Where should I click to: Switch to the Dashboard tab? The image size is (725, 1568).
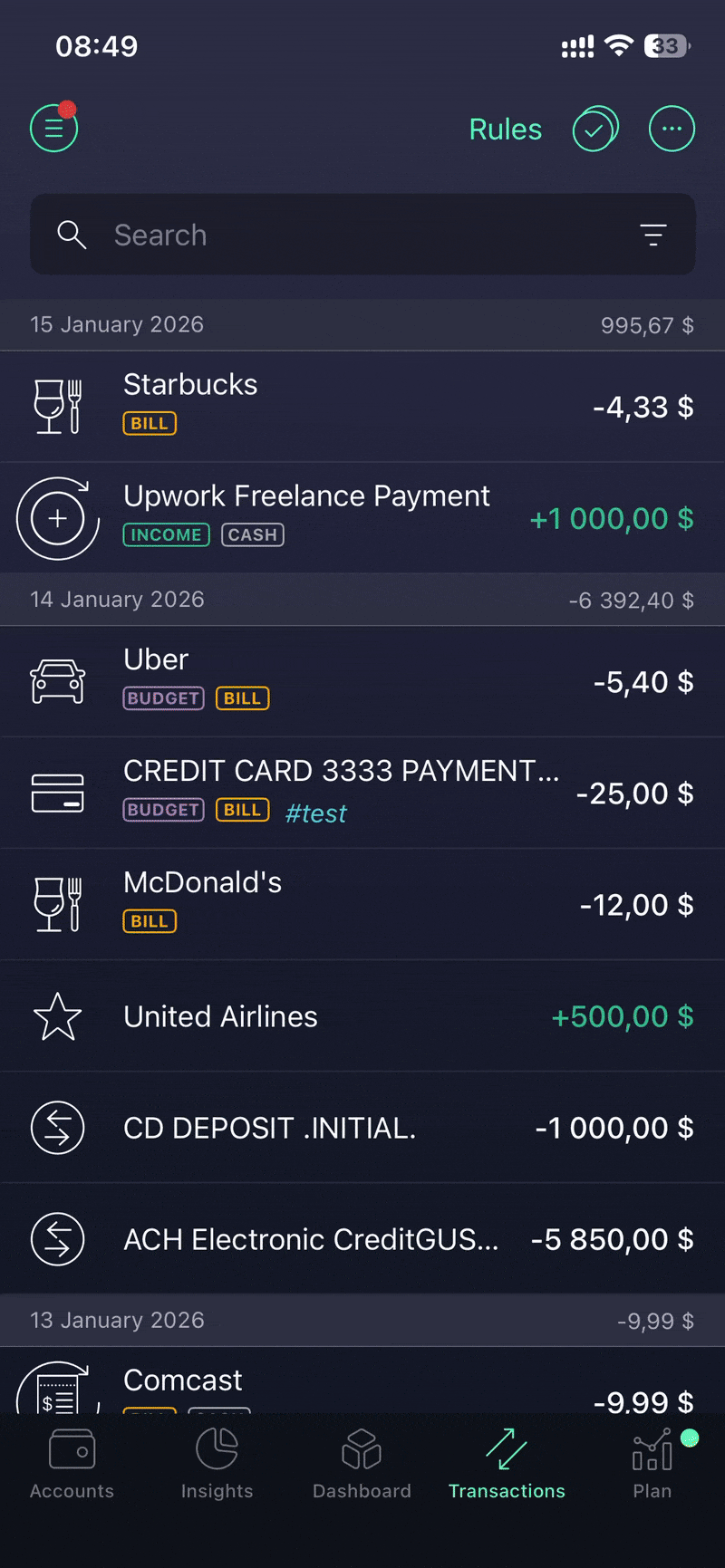click(362, 1464)
